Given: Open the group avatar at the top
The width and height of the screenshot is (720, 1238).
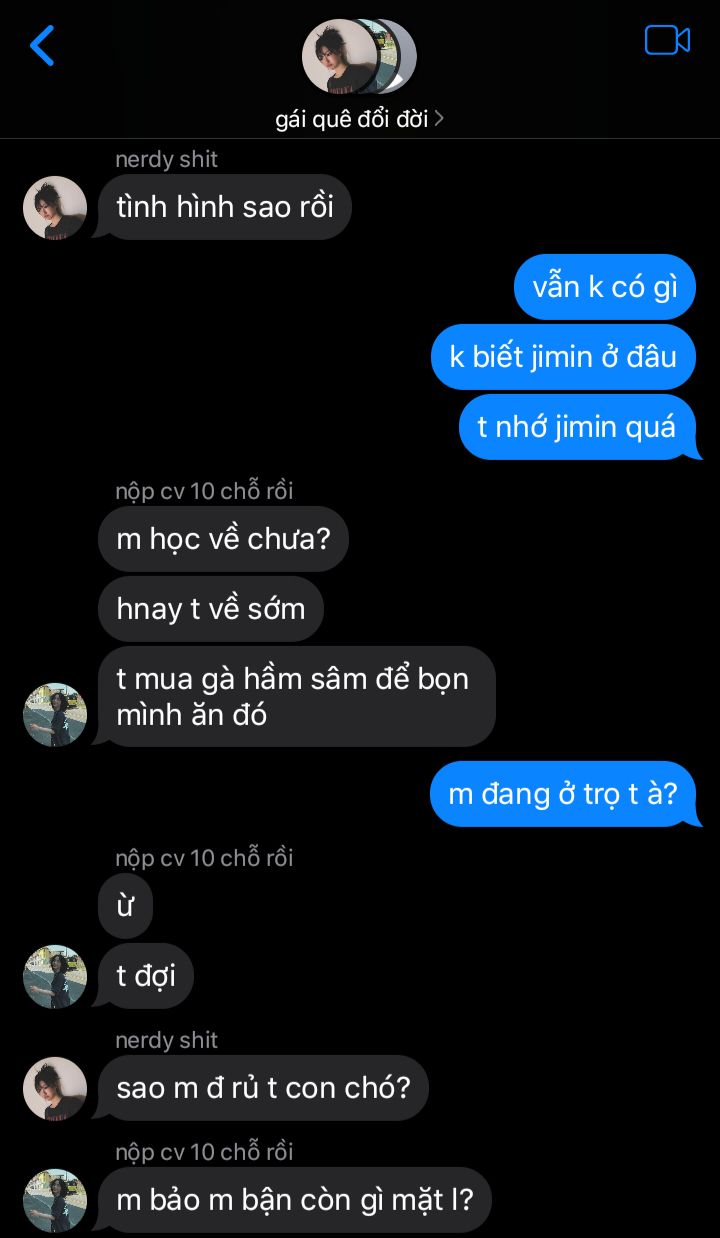Looking at the screenshot, I should [x=358, y=56].
